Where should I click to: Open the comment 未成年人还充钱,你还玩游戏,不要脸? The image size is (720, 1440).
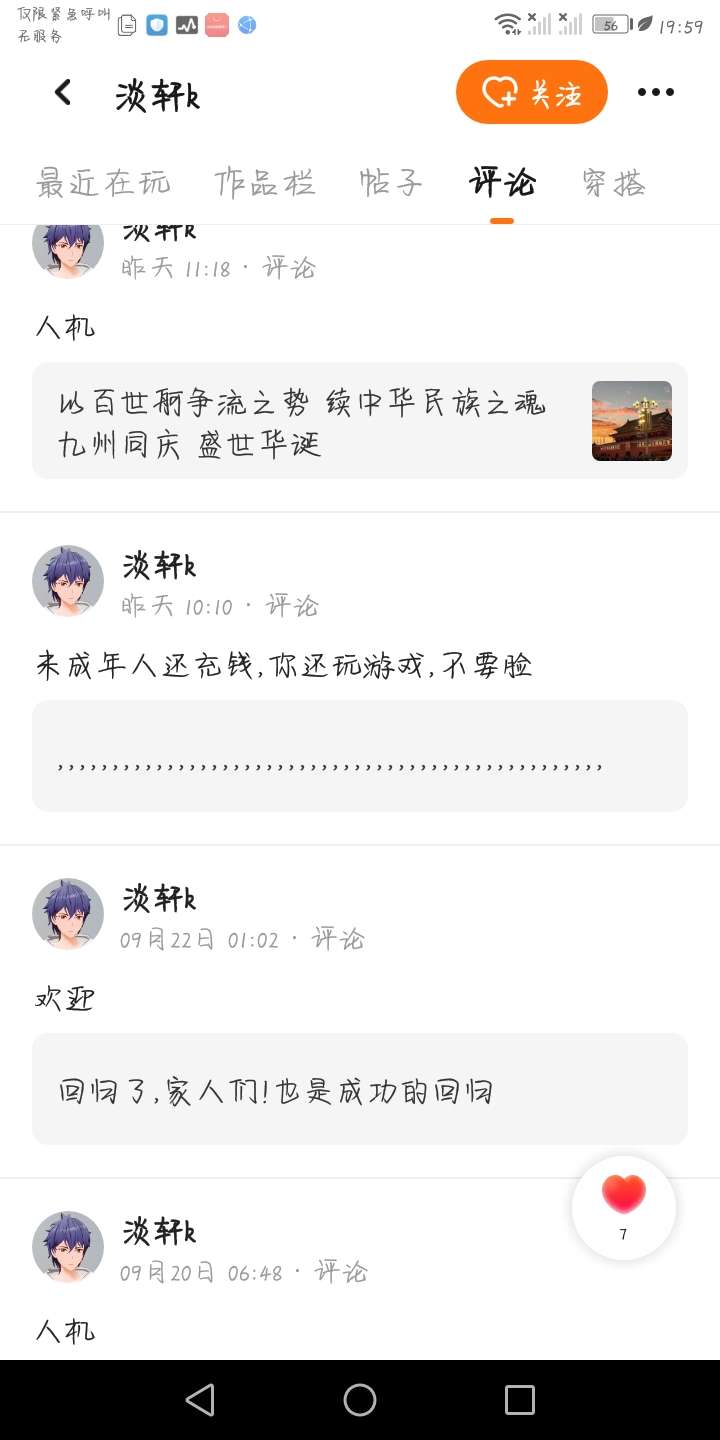284,666
